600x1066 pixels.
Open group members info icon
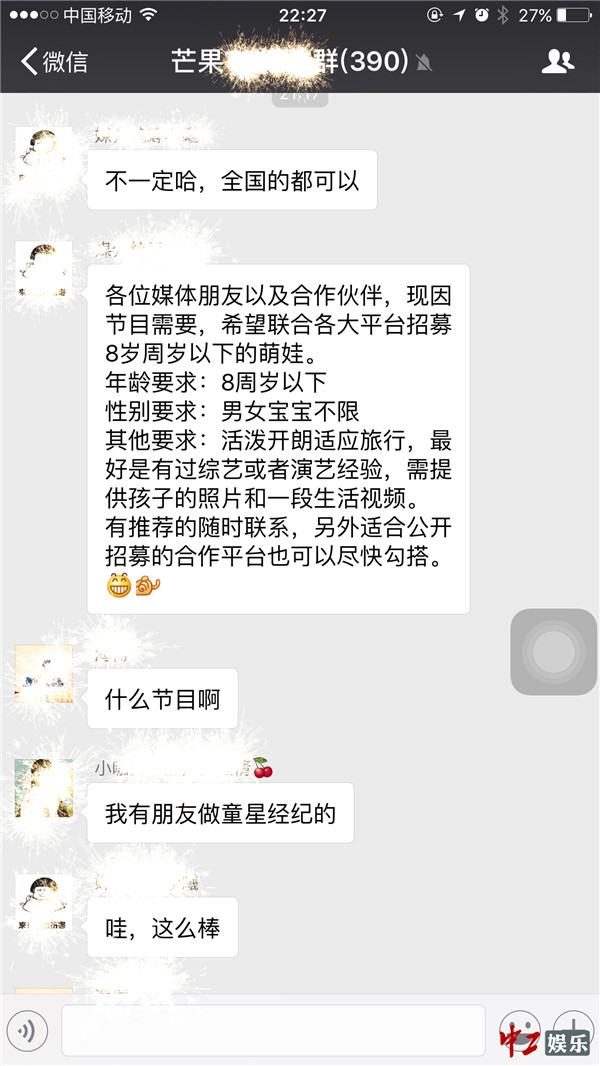pos(558,62)
